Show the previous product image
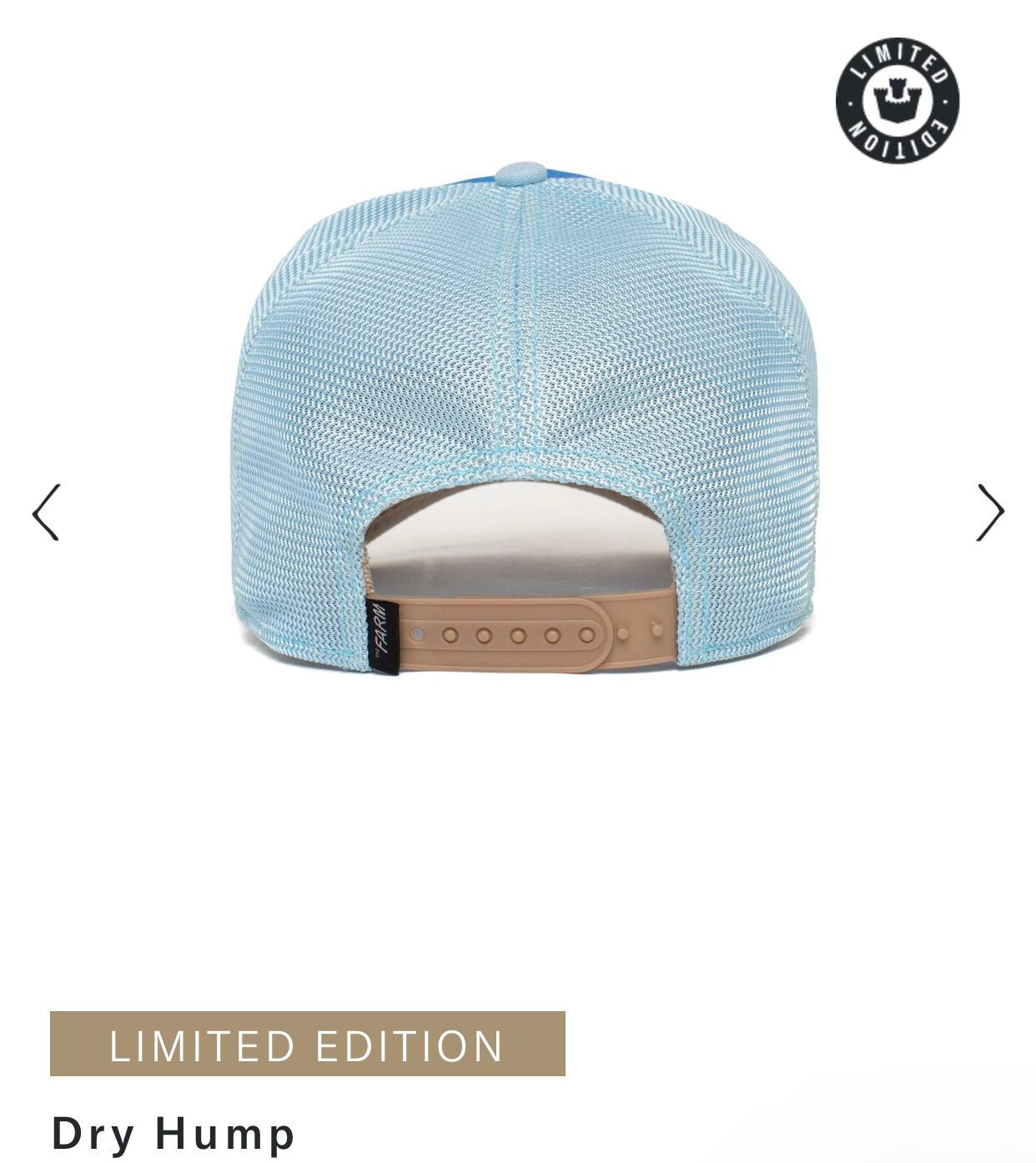Viewport: 1036px width, 1163px height. click(x=47, y=512)
